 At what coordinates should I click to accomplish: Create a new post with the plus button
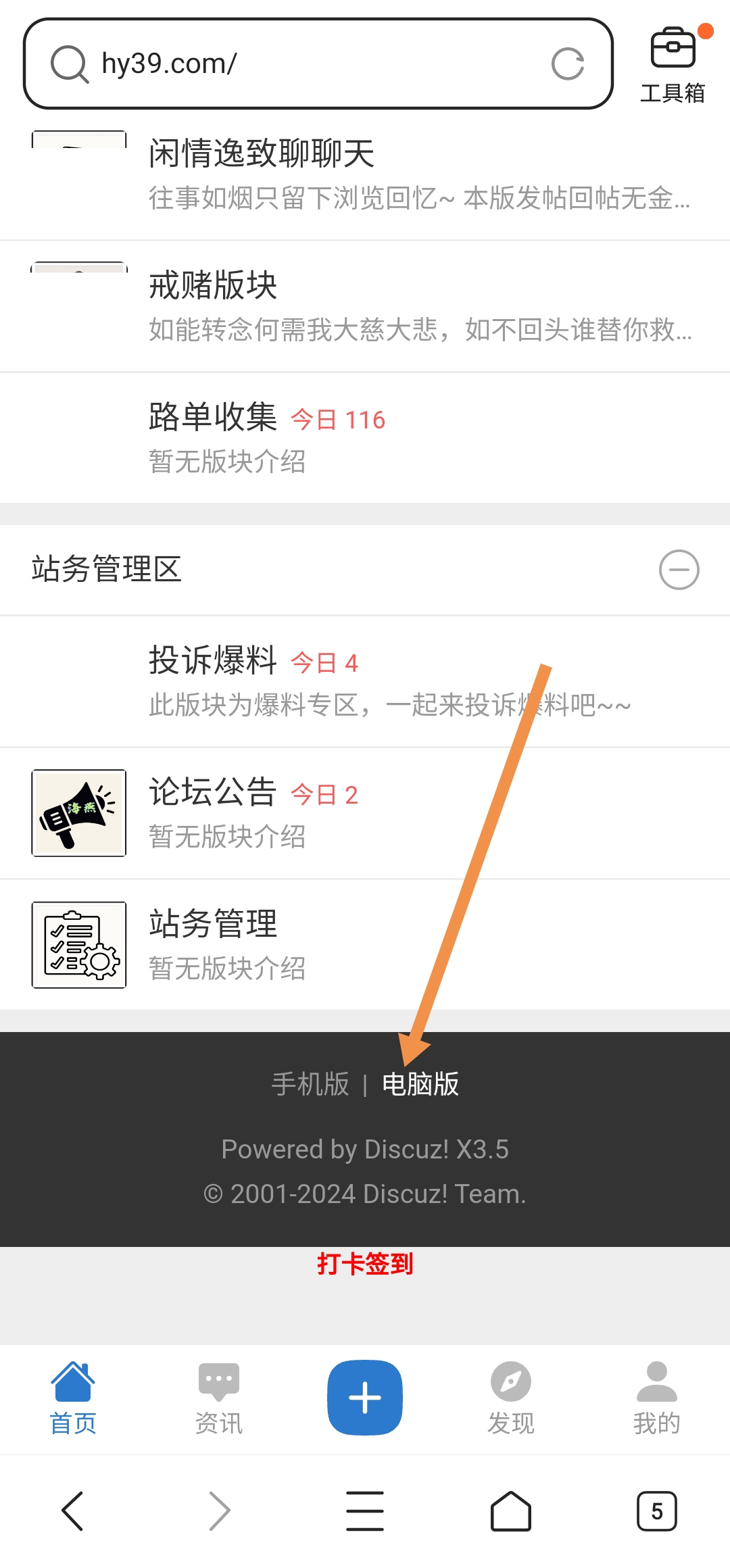point(365,1397)
